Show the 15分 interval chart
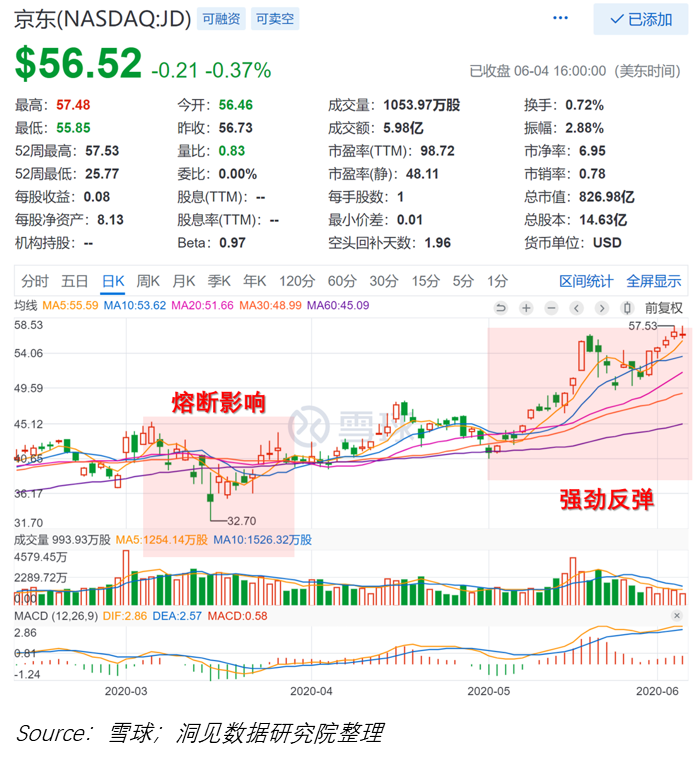The height and width of the screenshot is (760, 698). [x=425, y=281]
